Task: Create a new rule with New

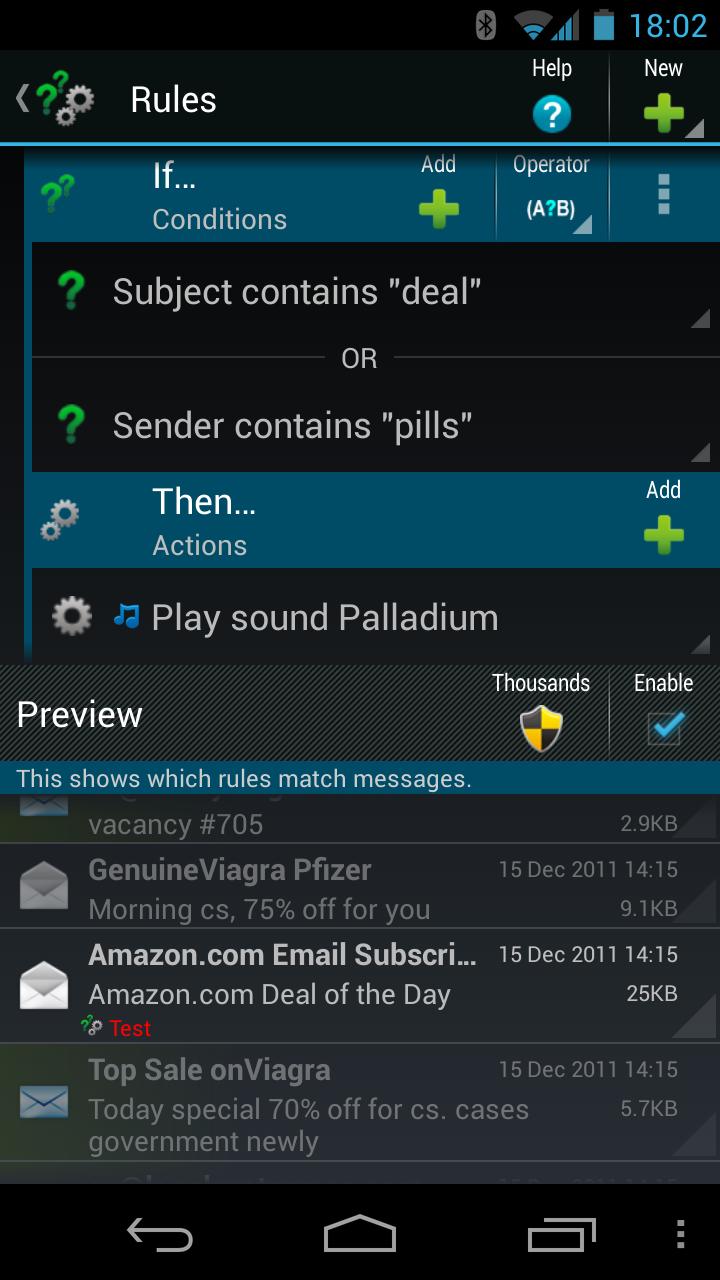Action: tap(664, 99)
